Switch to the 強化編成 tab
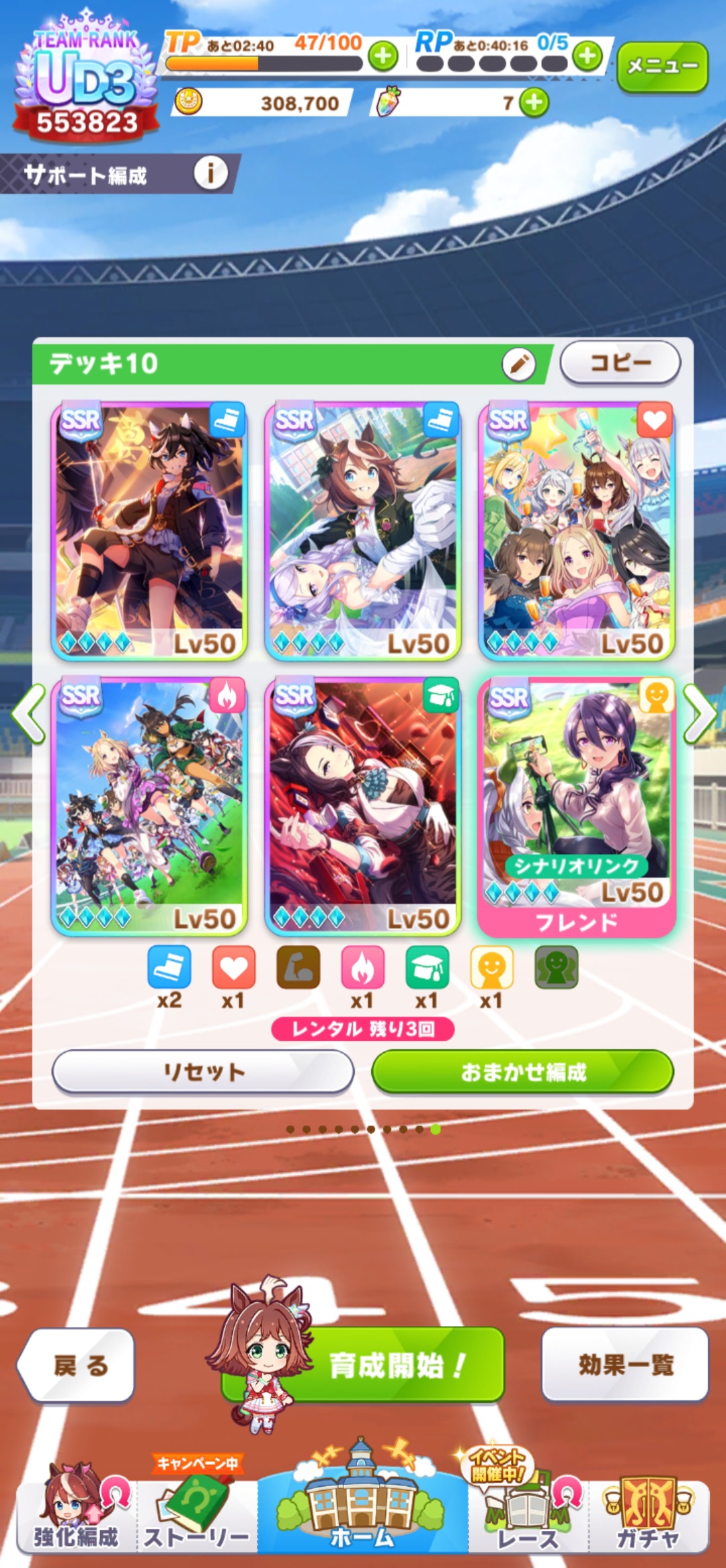Viewport: 726px width, 1568px height. coord(76,1518)
